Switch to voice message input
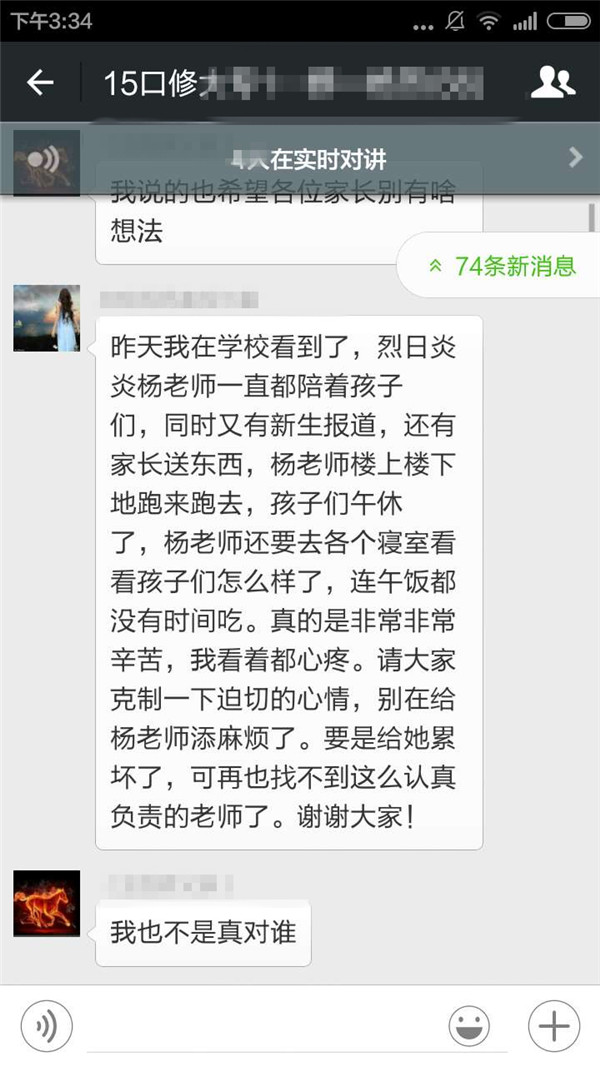Screen dimensions: 600x1066 47,1025
